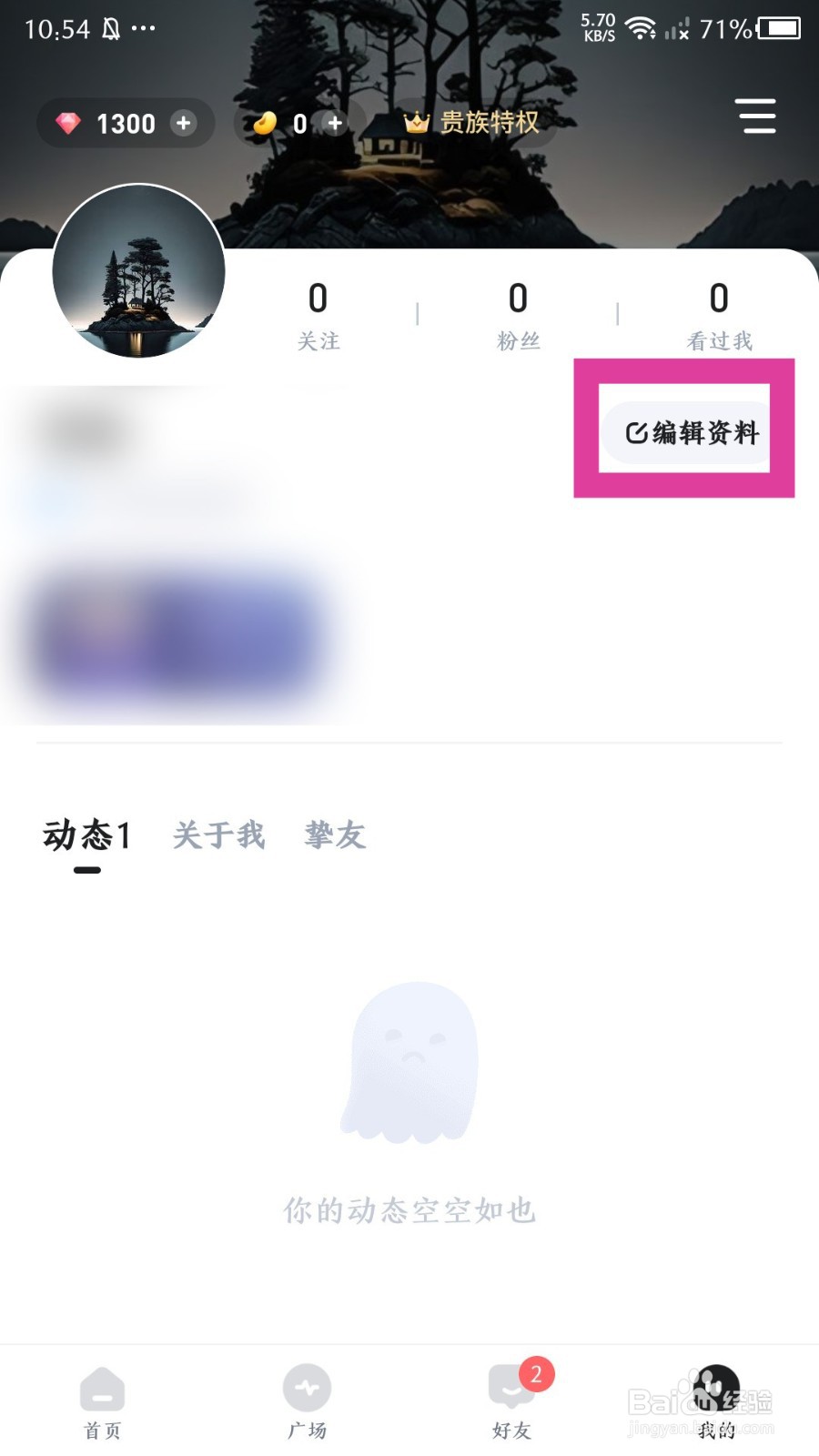The width and height of the screenshot is (819, 1456).
Task: Open the profile avatar picture
Action: [x=138, y=271]
